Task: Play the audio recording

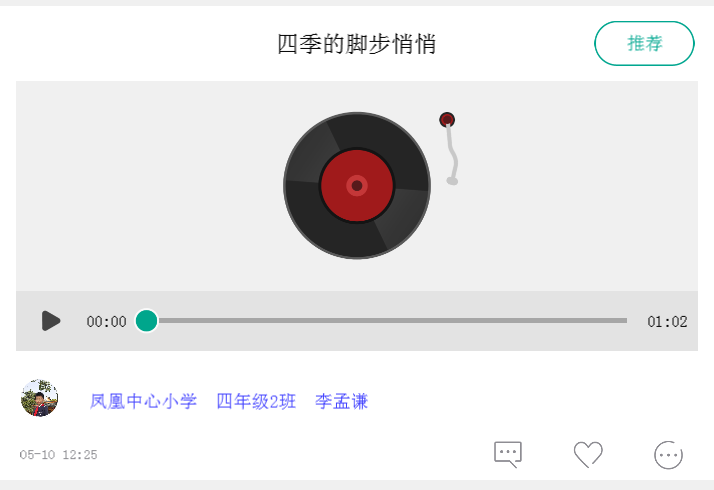Action: click(51, 321)
